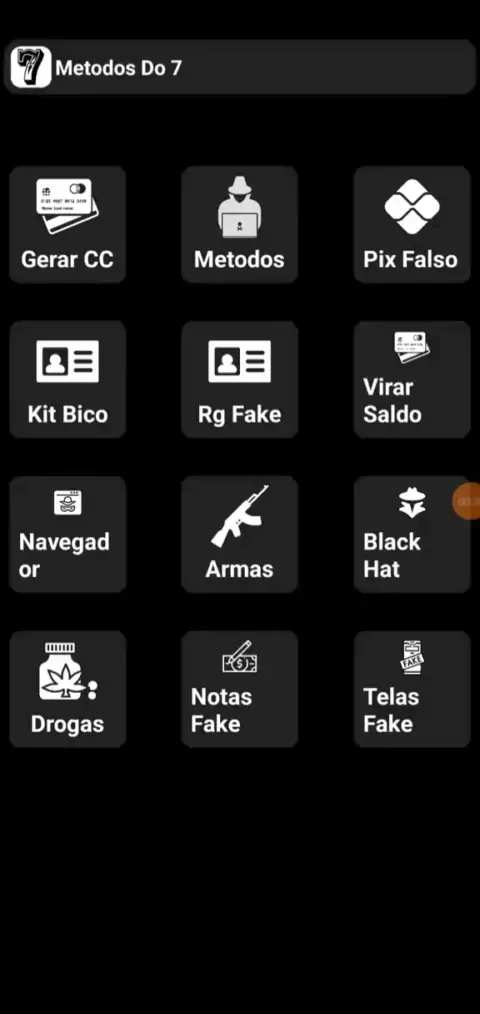Choose the Rg Fake tile
The image size is (480, 1014).
[x=239, y=380]
